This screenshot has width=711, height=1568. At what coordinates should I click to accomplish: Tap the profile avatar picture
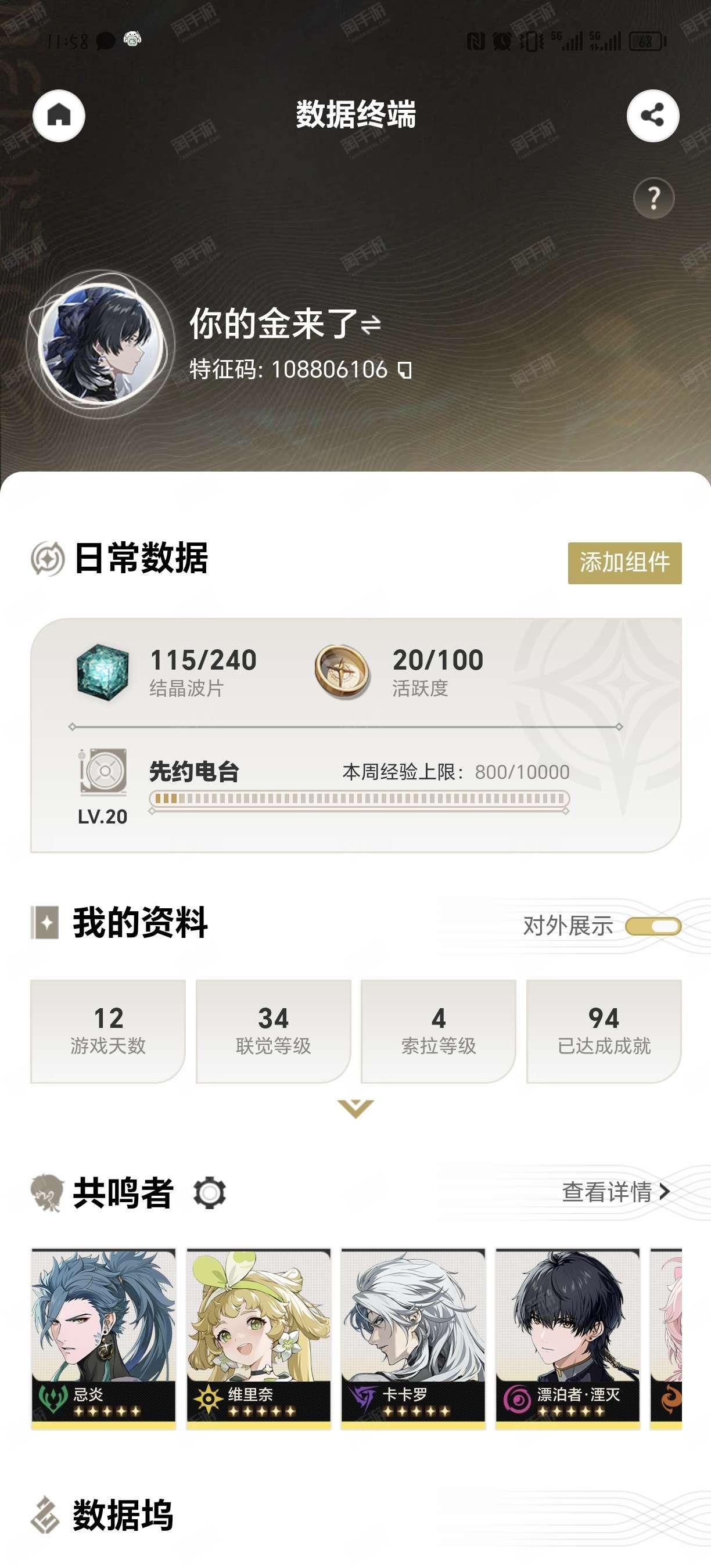pos(100,345)
